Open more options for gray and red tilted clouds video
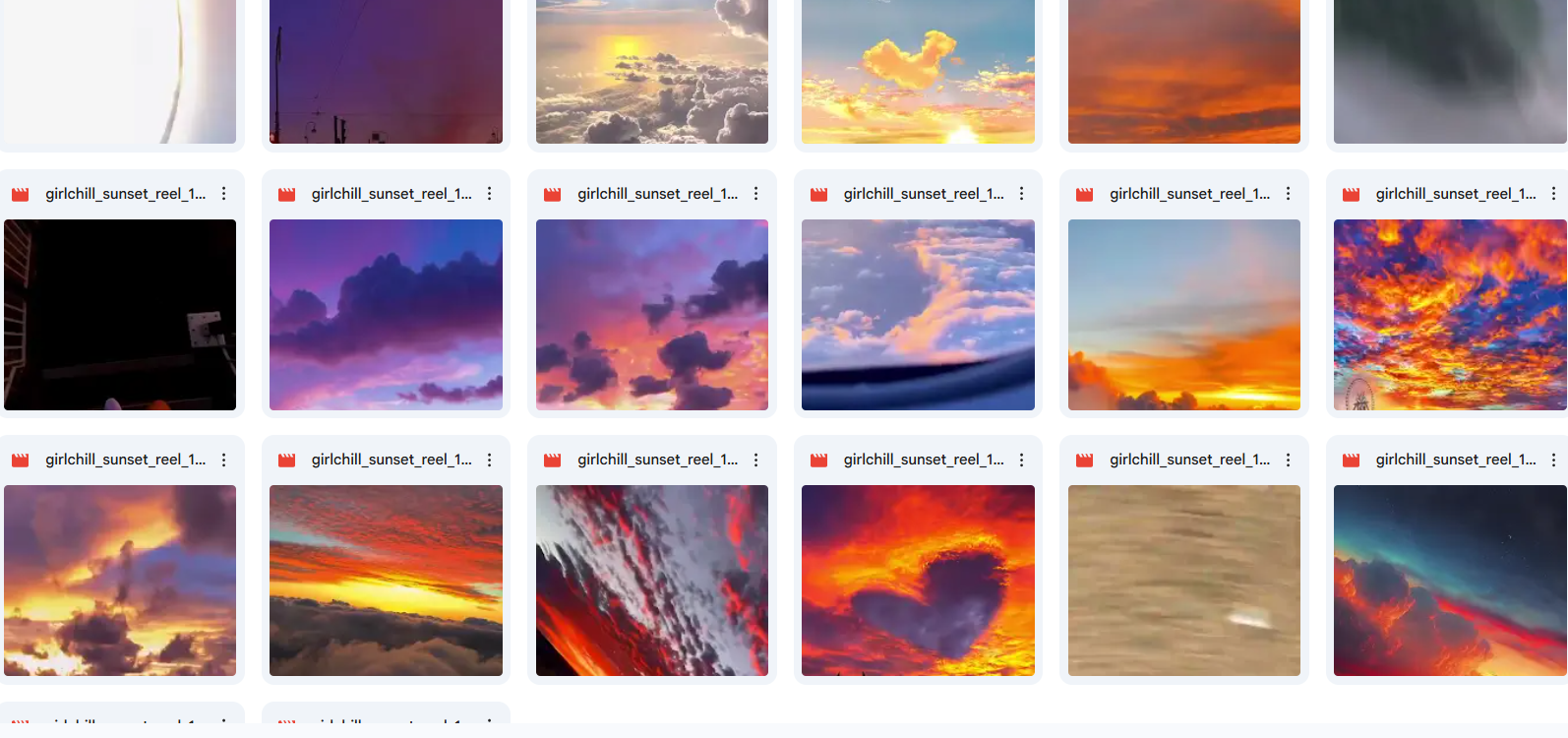This screenshot has width=1568, height=738. 755,460
